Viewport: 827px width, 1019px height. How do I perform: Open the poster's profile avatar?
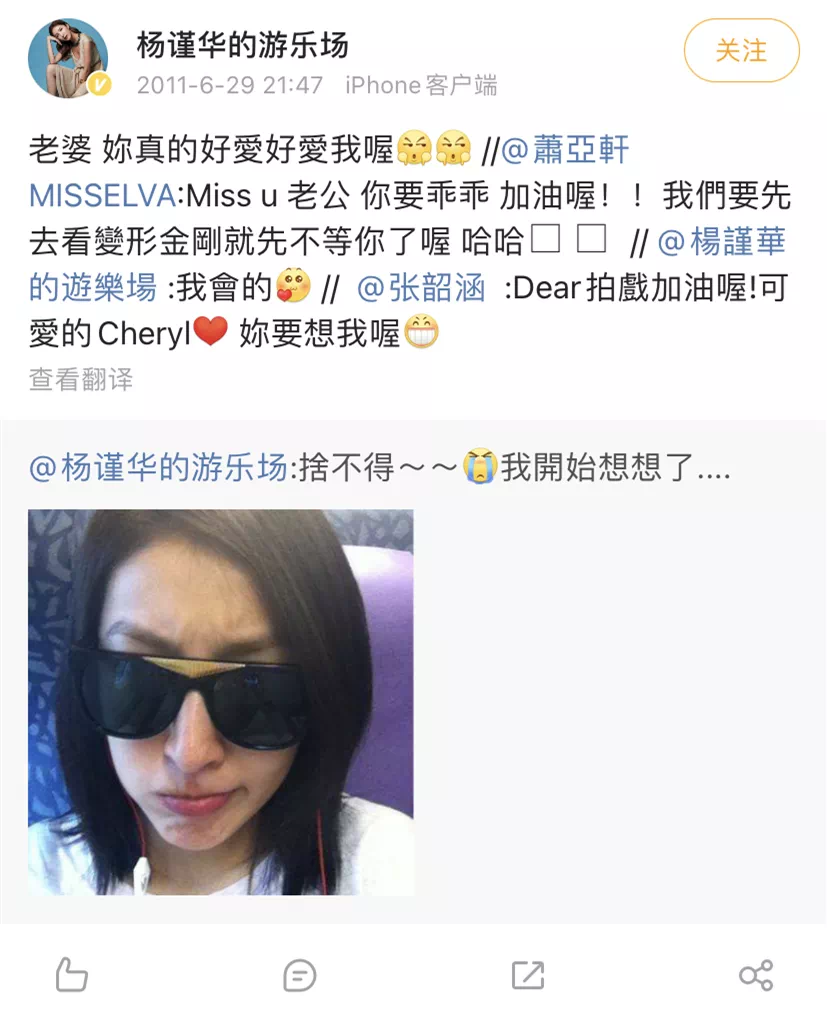[68, 58]
